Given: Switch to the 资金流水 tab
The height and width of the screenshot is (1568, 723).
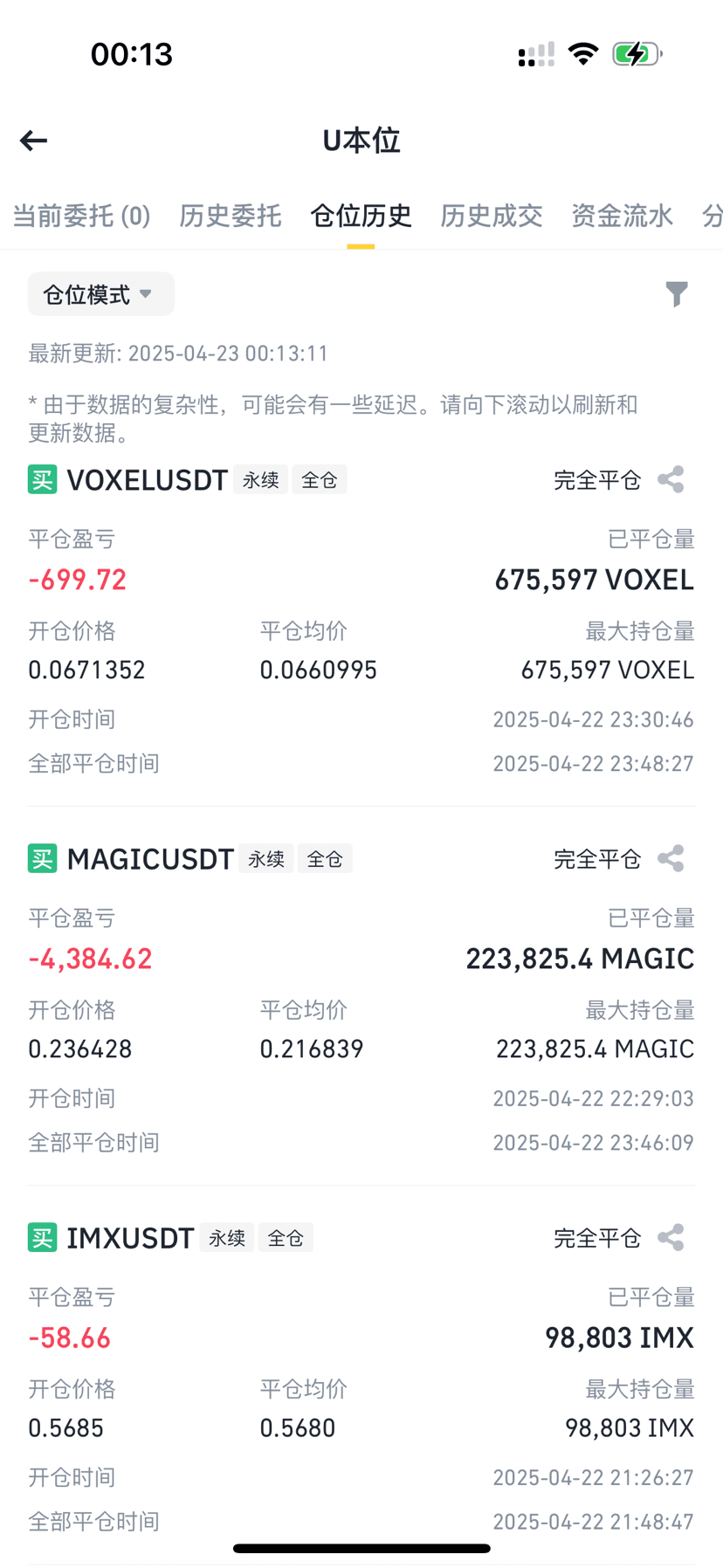Looking at the screenshot, I should click(x=622, y=216).
